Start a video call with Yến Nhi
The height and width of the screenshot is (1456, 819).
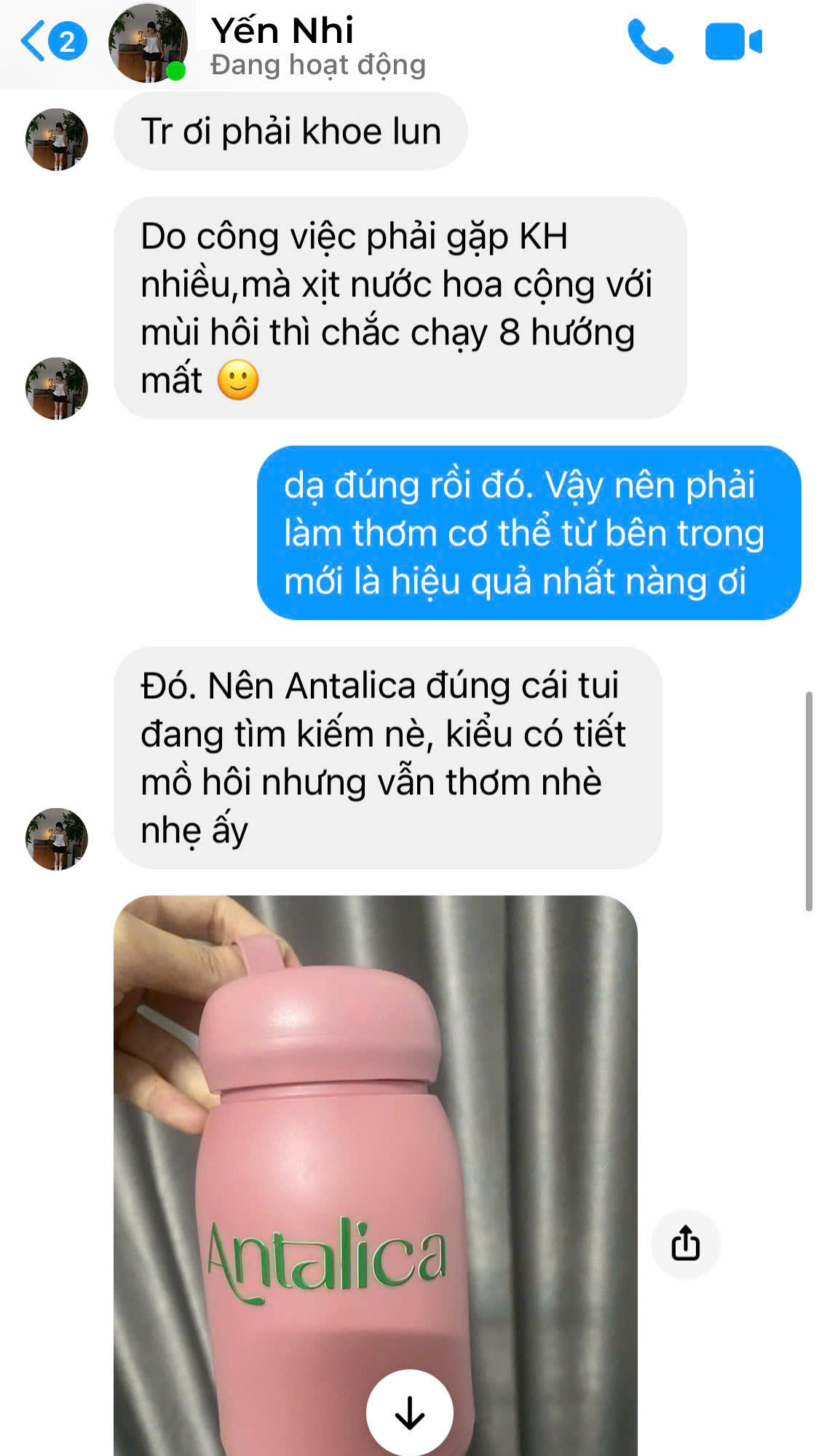[x=733, y=41]
